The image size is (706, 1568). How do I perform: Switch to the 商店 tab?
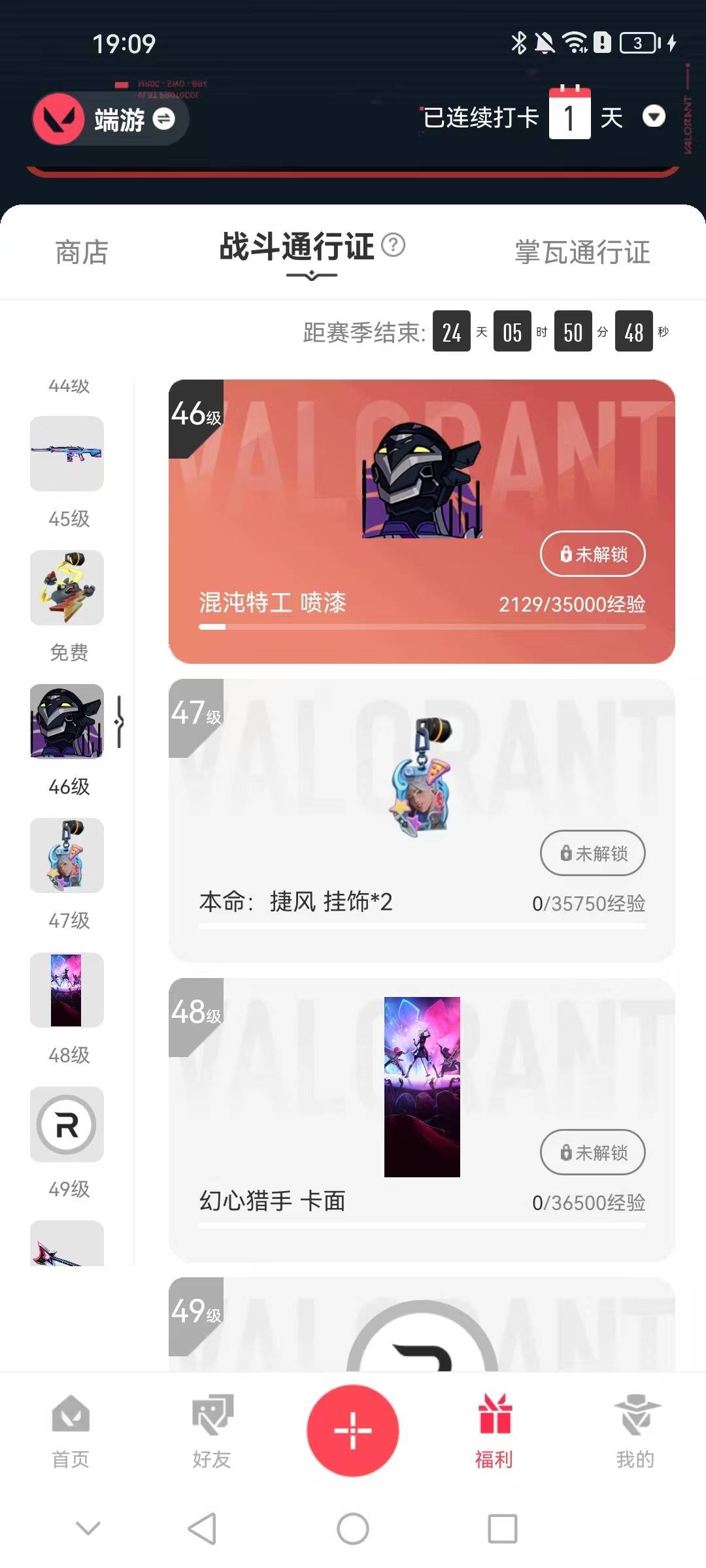click(x=81, y=252)
